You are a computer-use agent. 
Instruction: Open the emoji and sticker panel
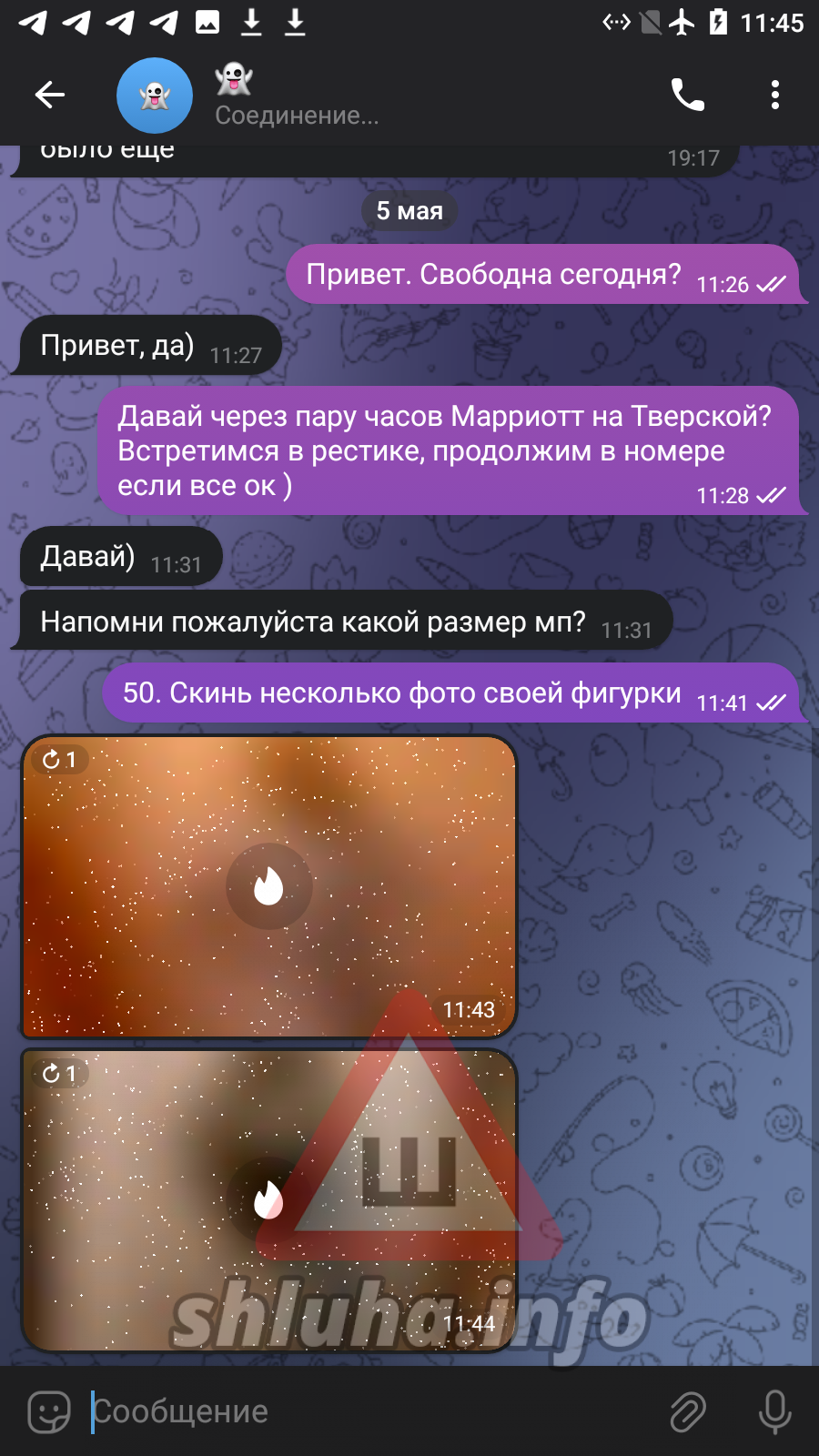pos(49,1411)
